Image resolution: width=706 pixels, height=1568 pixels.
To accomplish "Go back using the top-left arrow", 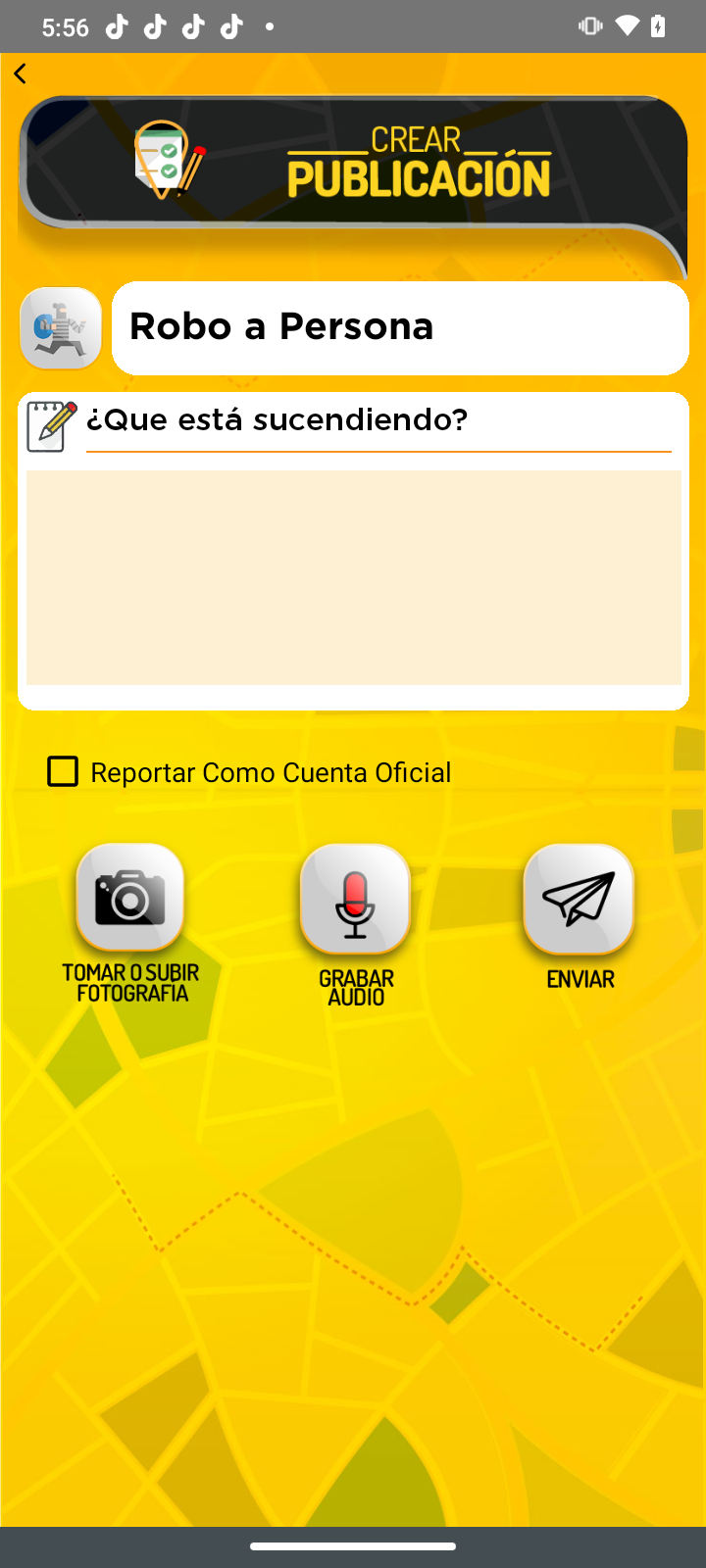I will [21, 73].
